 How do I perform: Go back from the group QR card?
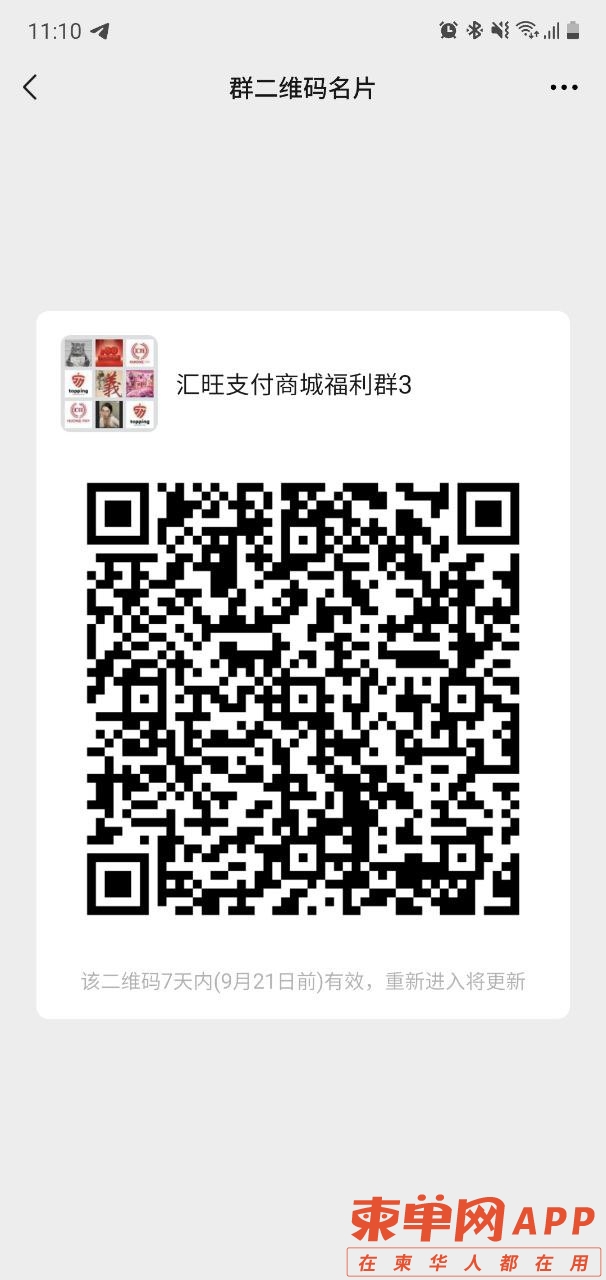pyautogui.click(x=30, y=88)
